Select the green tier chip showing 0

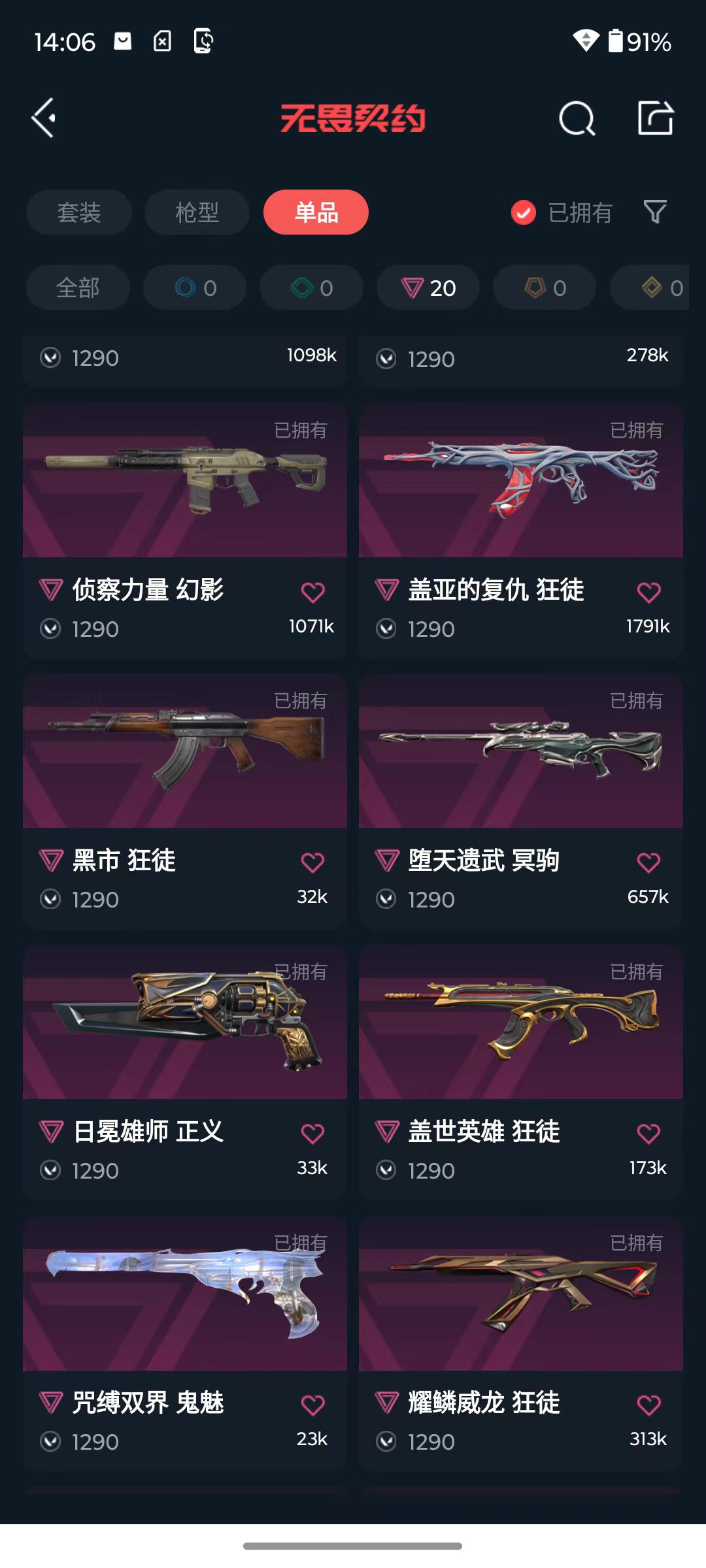pyautogui.click(x=312, y=287)
